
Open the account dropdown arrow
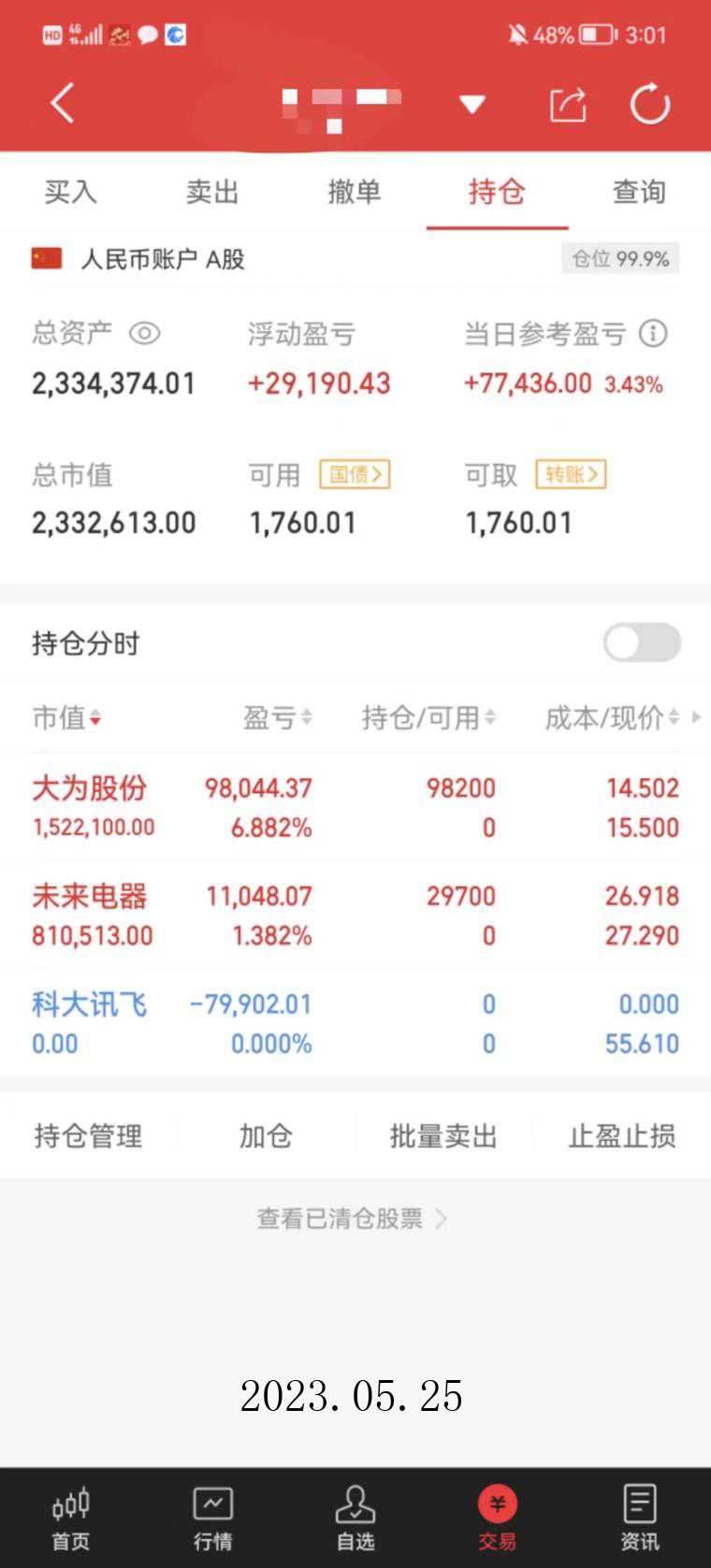pyautogui.click(x=472, y=104)
